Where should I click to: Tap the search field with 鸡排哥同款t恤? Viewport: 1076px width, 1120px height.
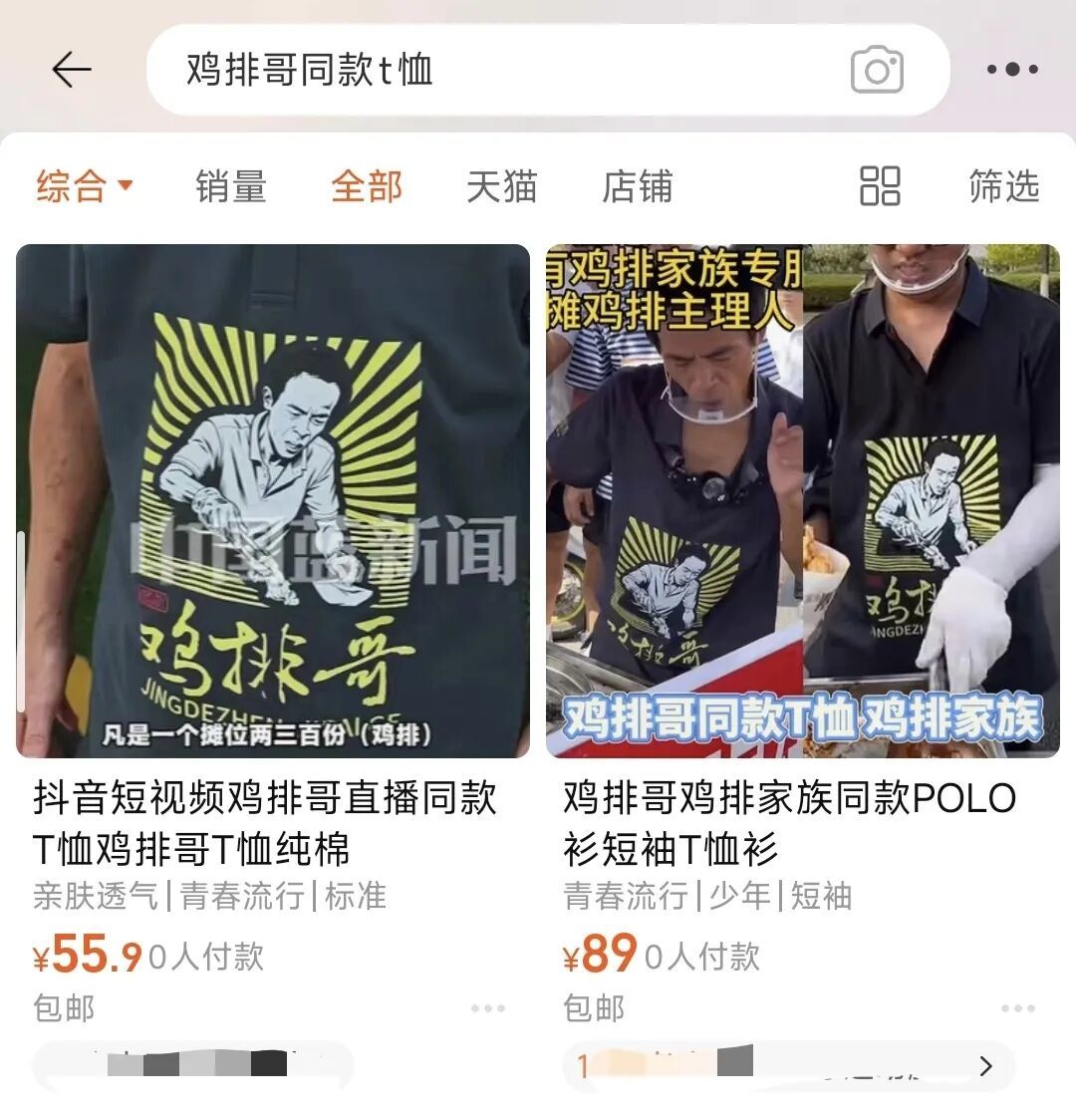(498, 70)
